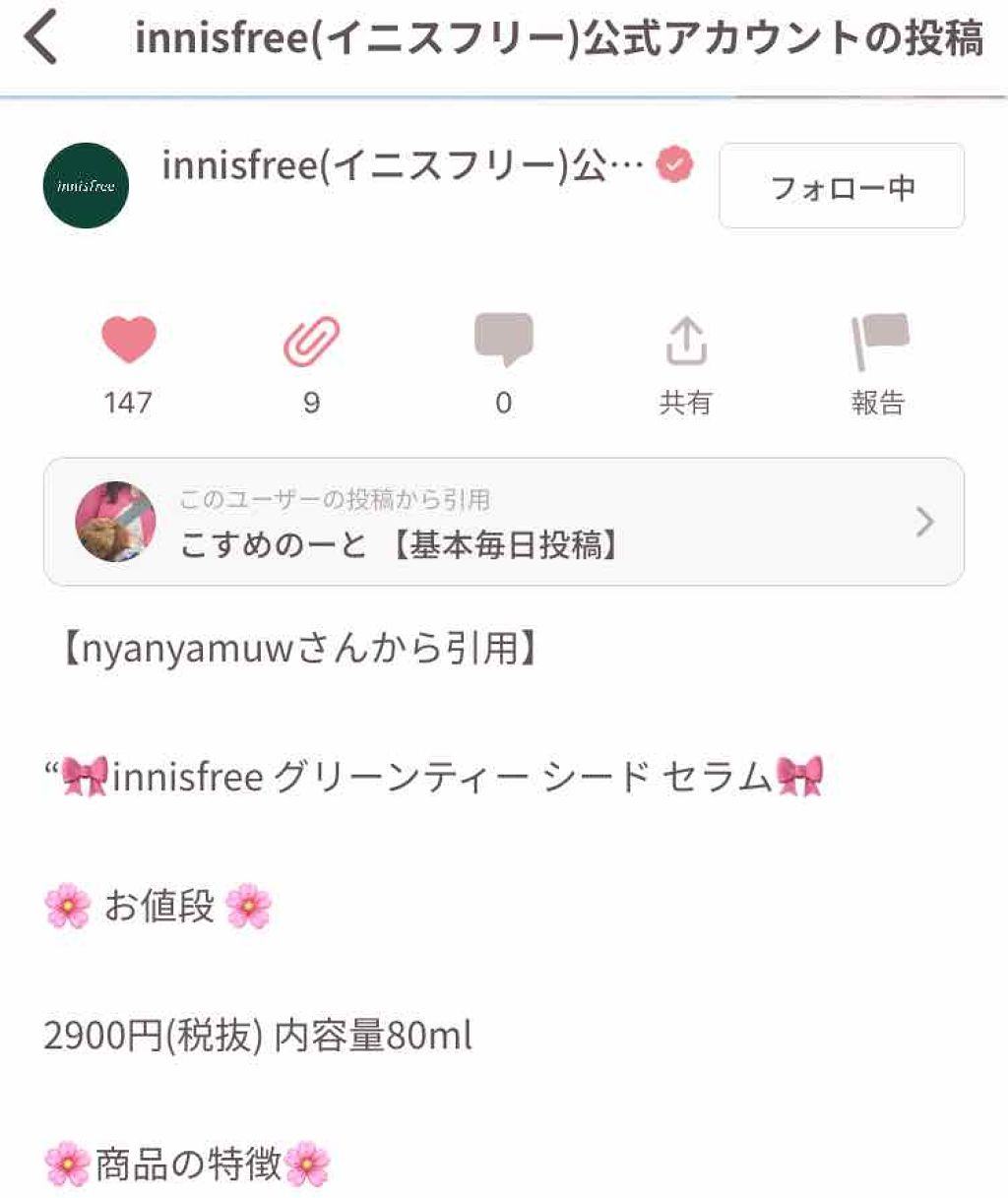Viewport: 1008px width, 1198px height.
Task: Open innisfree official account profile picture
Action: (x=86, y=186)
